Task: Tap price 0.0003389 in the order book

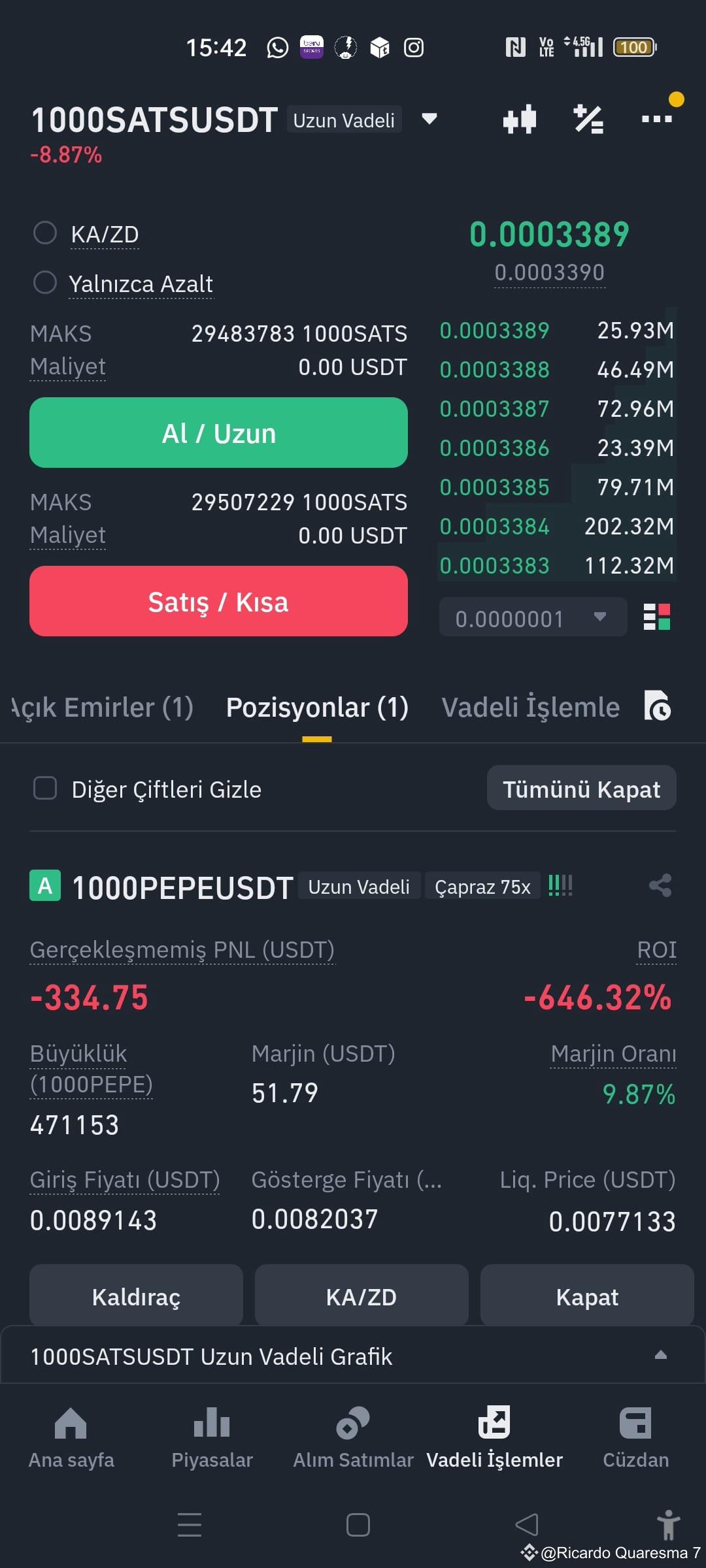Action: (x=495, y=331)
